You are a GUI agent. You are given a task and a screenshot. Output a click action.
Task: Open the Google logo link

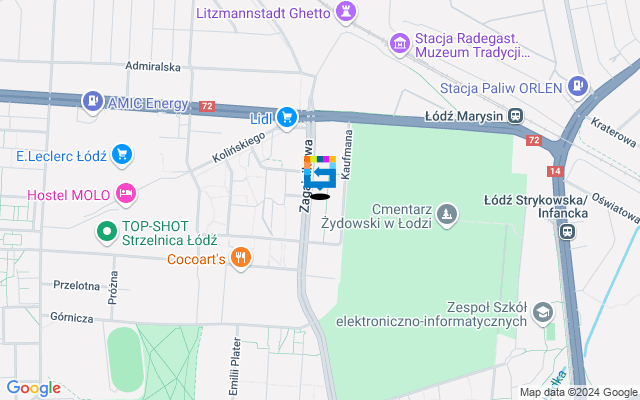(33, 388)
